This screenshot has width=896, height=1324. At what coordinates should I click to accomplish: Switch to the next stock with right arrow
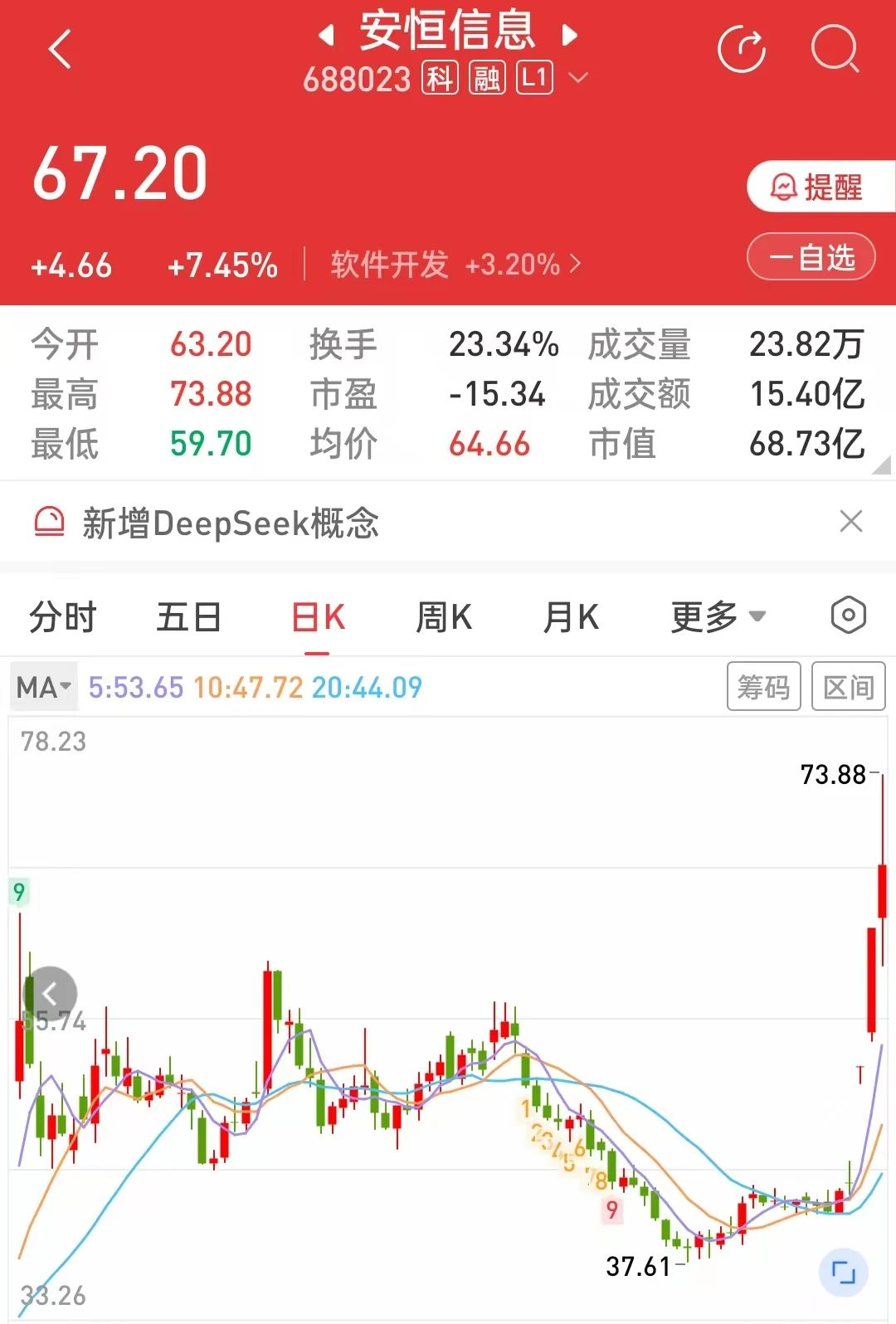(569, 35)
